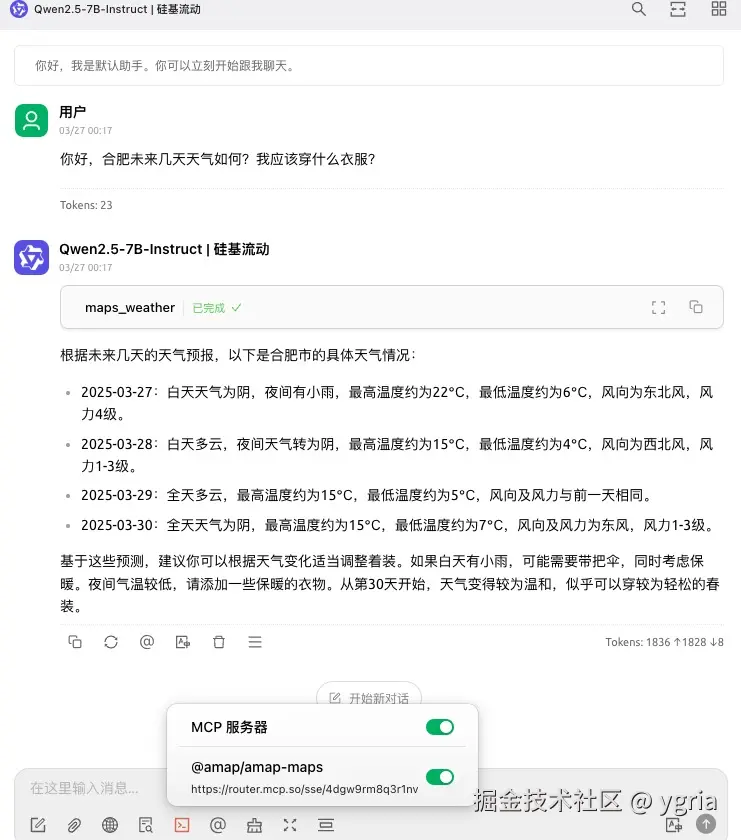The image size is (741, 840).
Task: Mention a model with the input bar @ icon
Action: (218, 825)
